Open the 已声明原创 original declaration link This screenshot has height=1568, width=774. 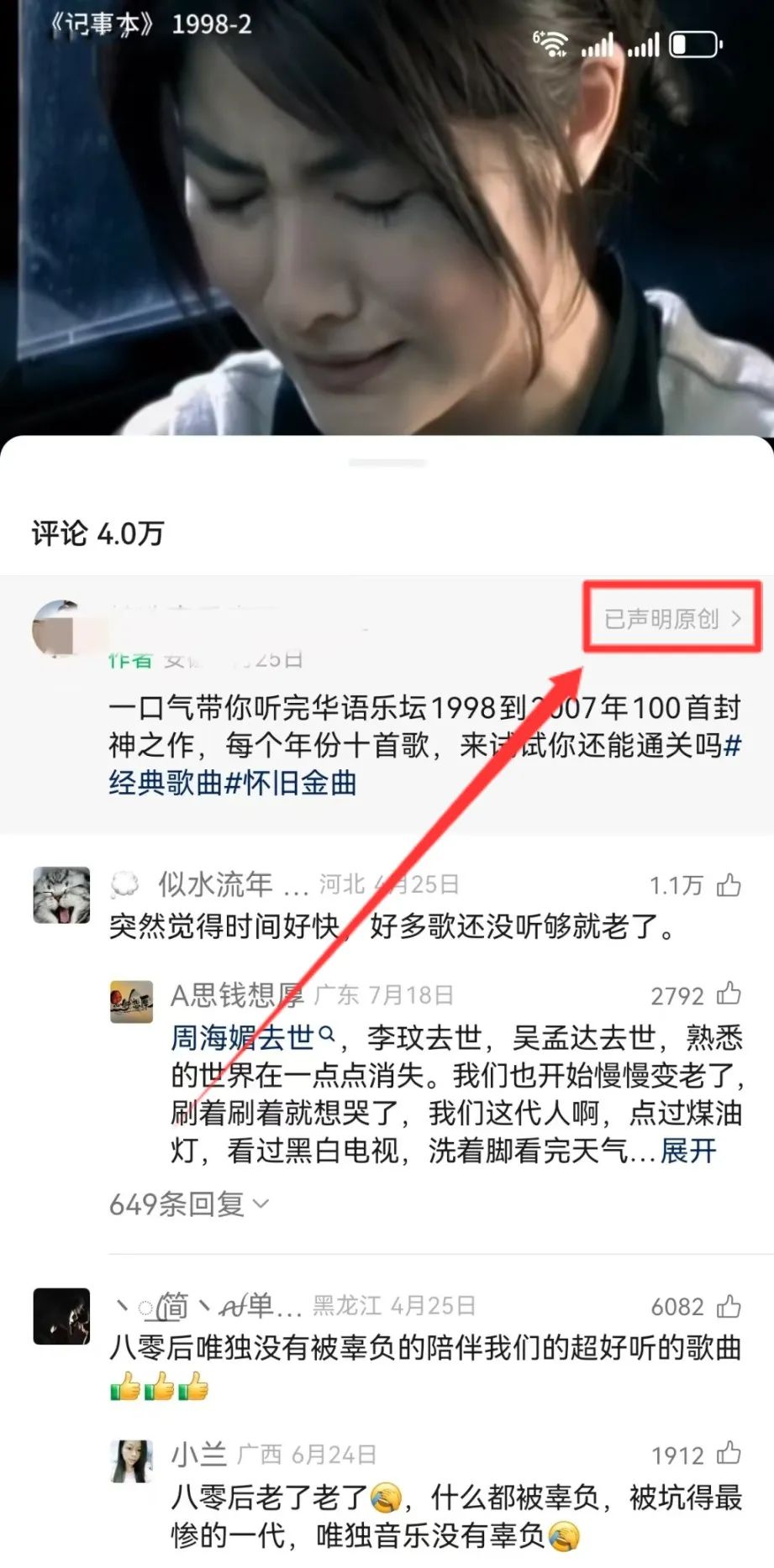(672, 619)
